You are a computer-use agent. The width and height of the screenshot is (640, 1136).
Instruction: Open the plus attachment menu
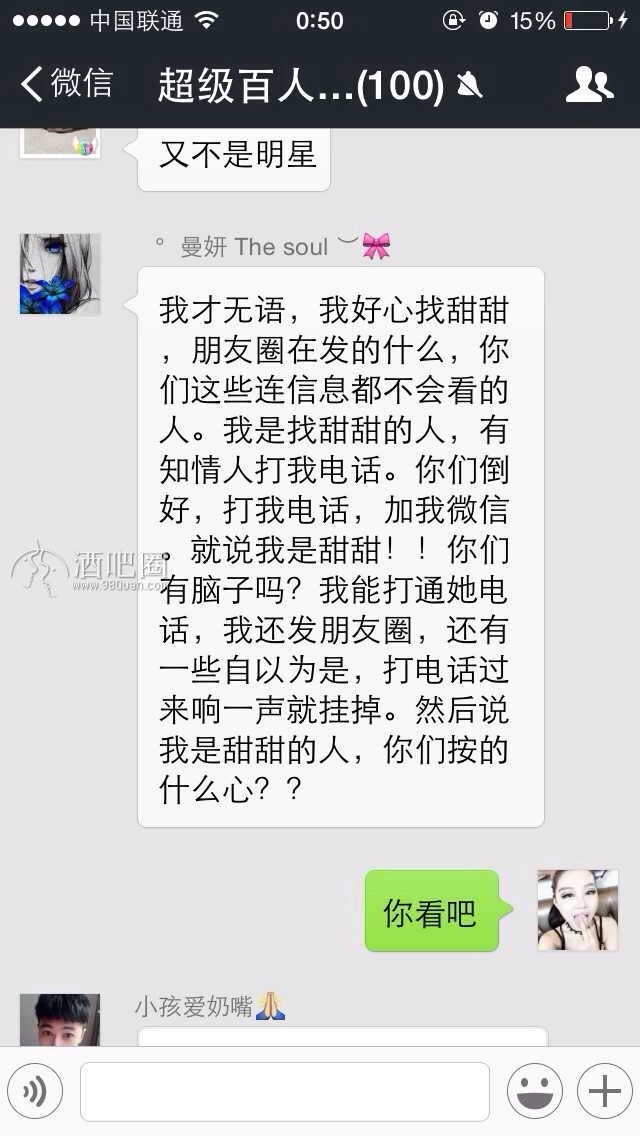[x=604, y=1092]
